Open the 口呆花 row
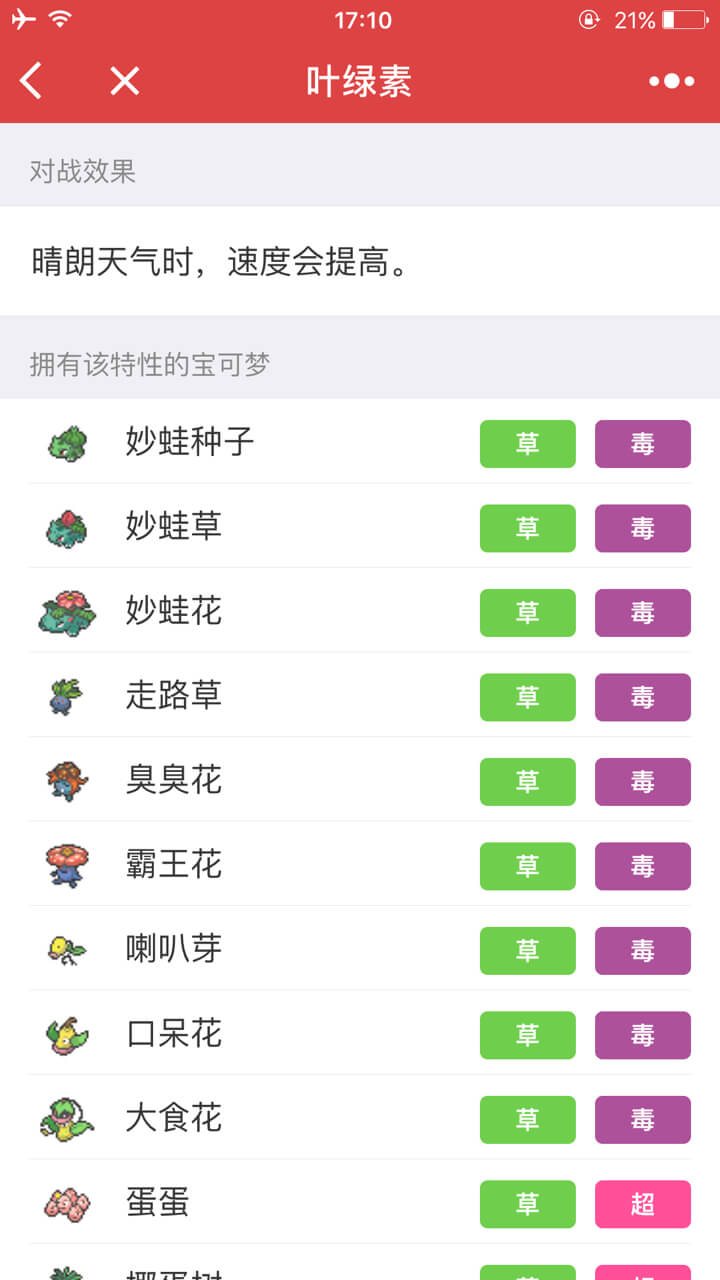Screen dimensions: 720x1280 [360, 1034]
